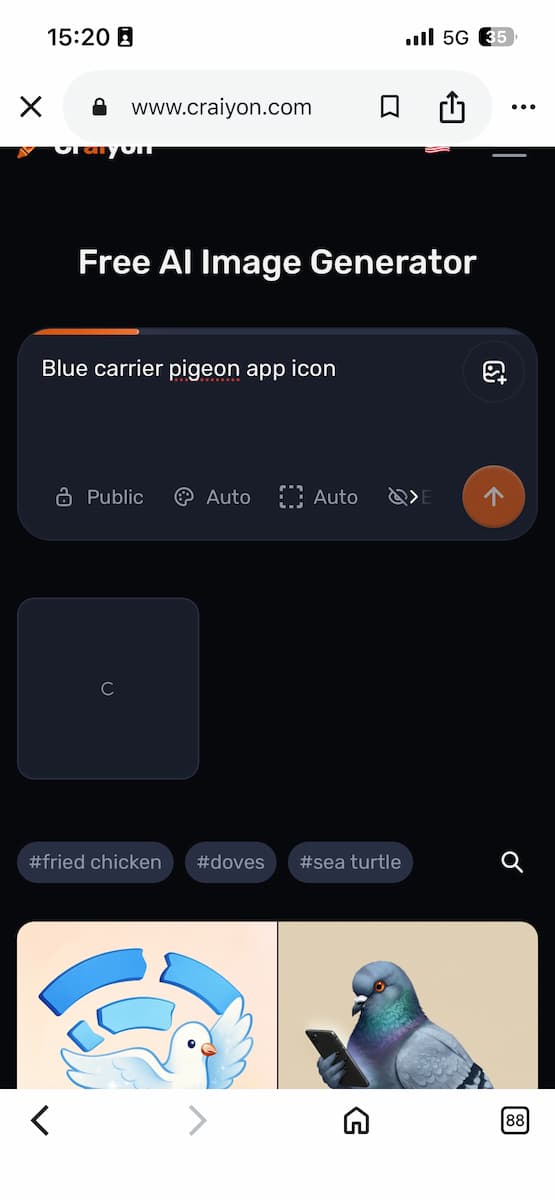Open the white dove wifi image

point(147,1005)
